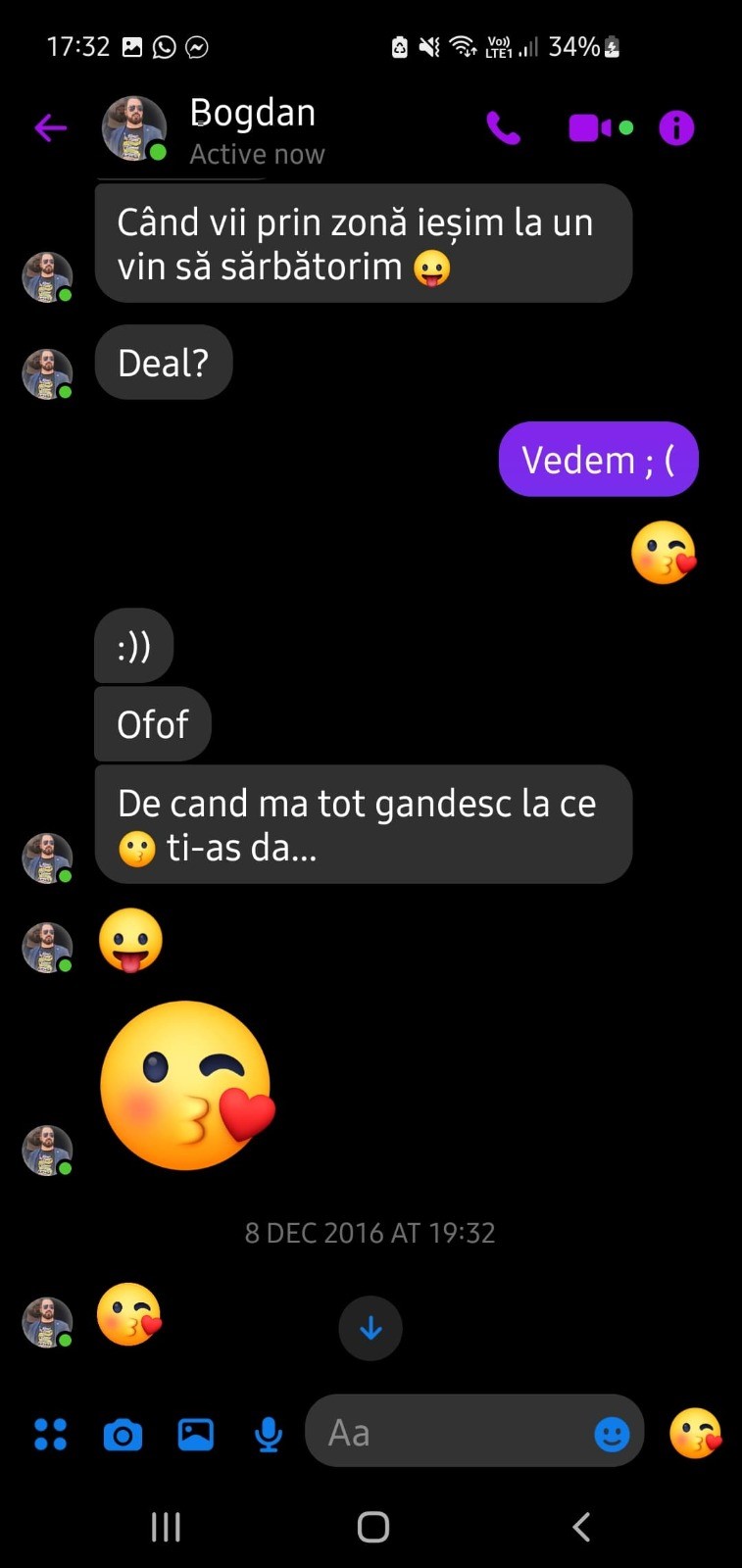Image resolution: width=742 pixels, height=1568 pixels.
Task: Start a video call with Bogdan
Action: (x=591, y=127)
